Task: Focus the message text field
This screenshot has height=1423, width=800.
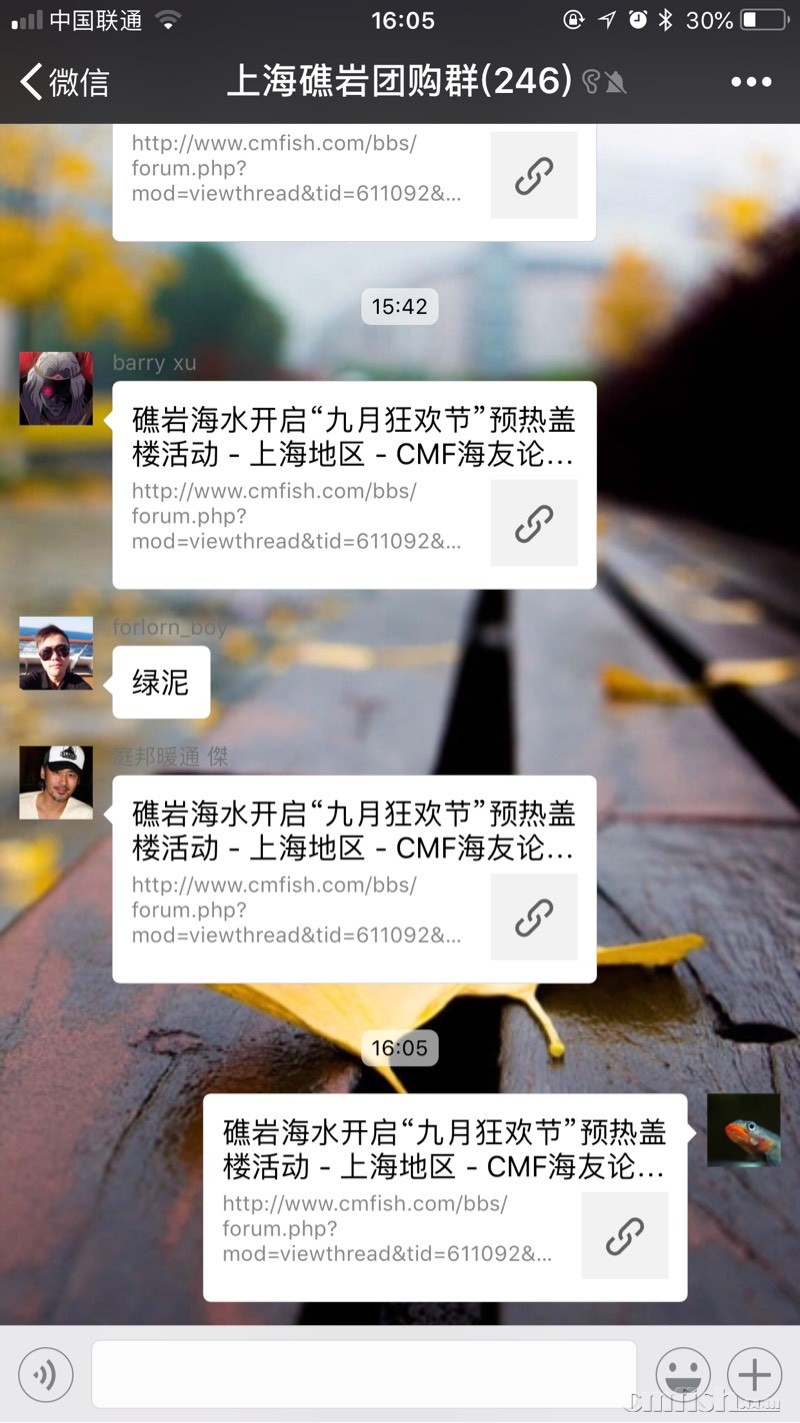Action: [x=364, y=1375]
